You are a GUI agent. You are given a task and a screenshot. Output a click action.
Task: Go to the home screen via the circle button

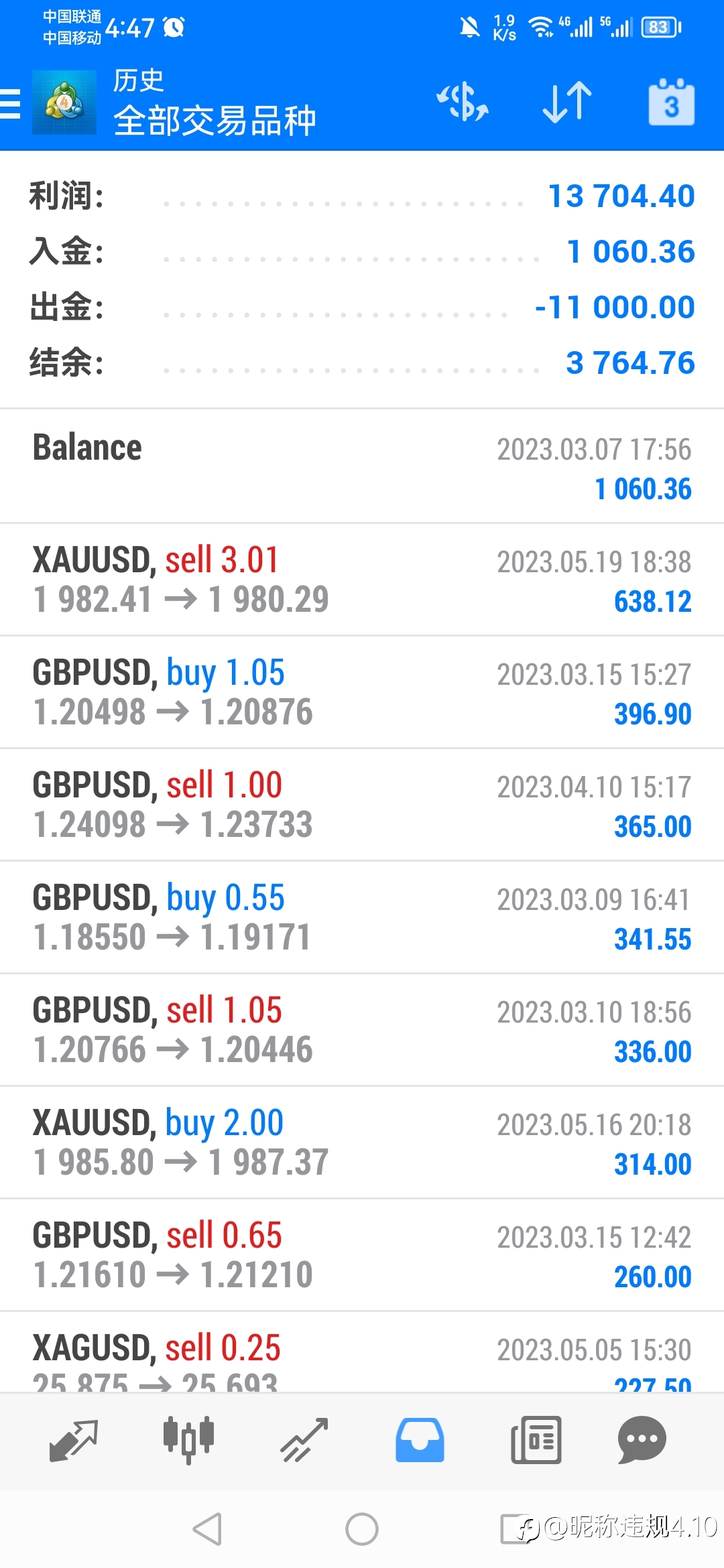point(362,1529)
